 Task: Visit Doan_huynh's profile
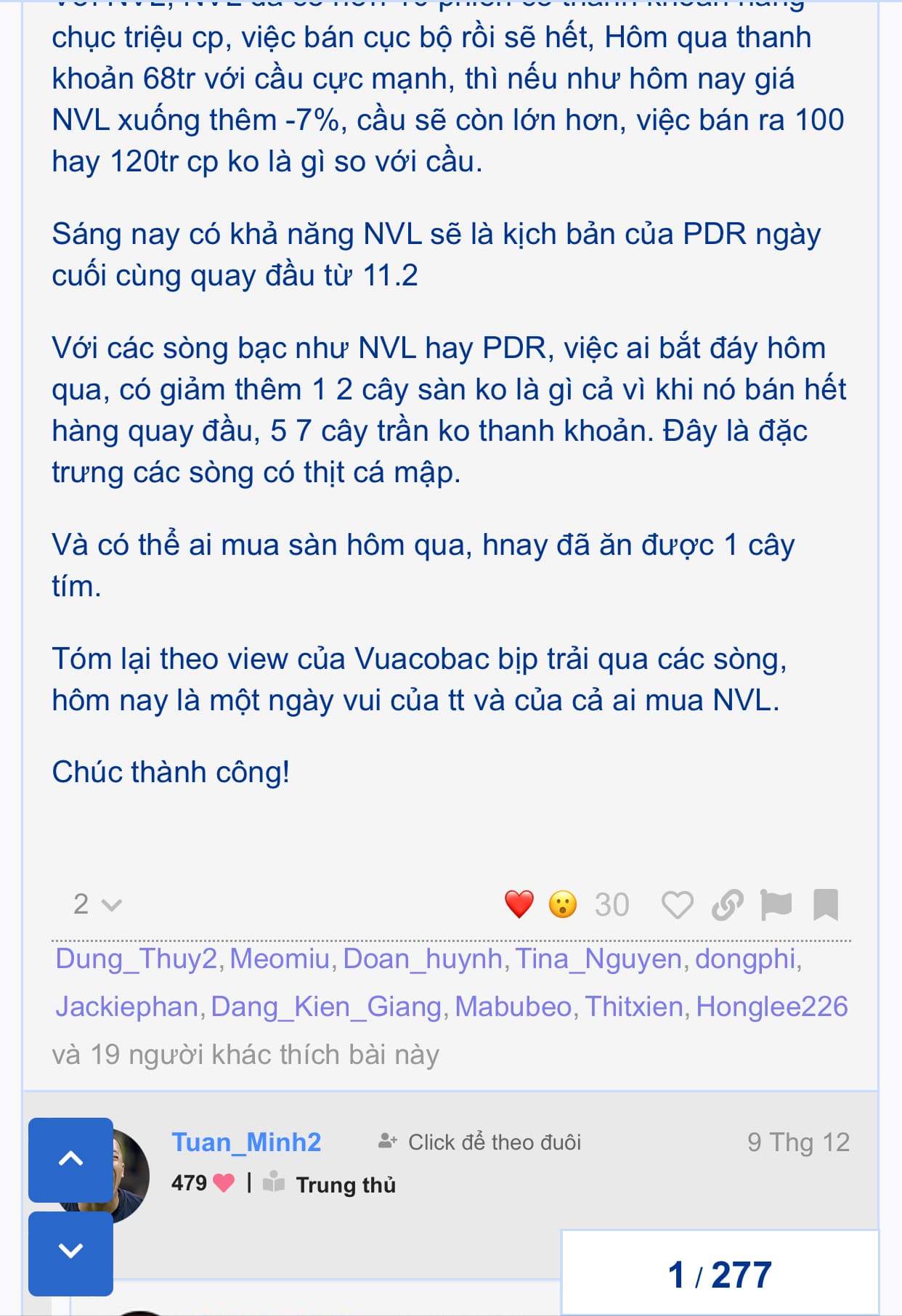pyautogui.click(x=422, y=959)
